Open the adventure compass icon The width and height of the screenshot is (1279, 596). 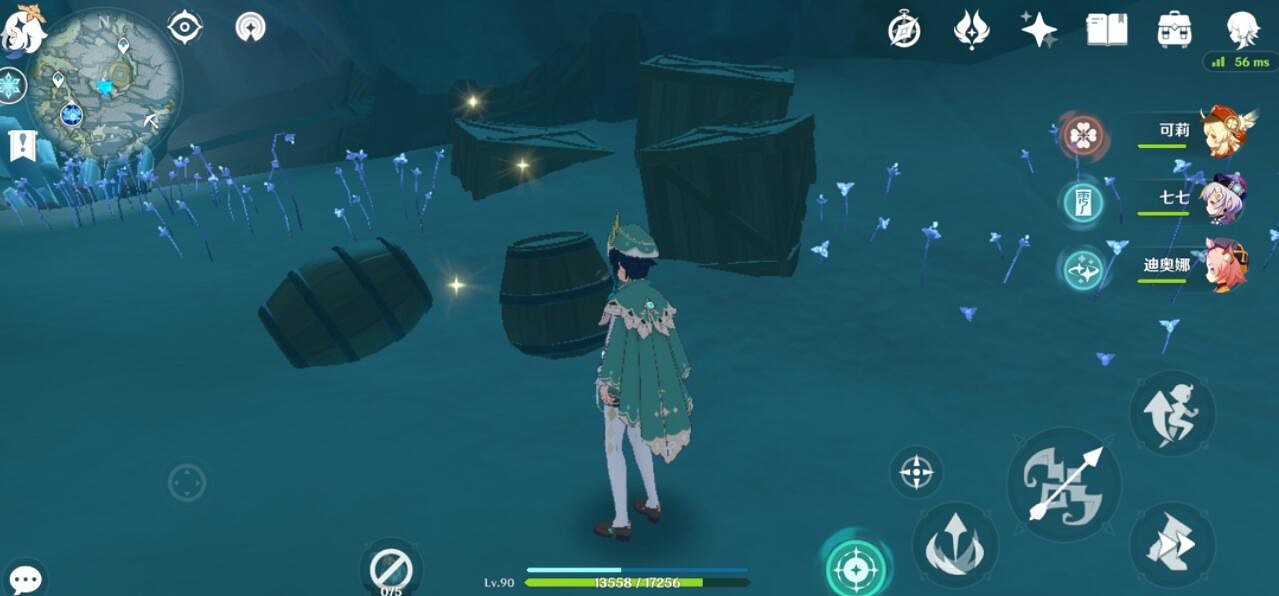click(x=904, y=30)
